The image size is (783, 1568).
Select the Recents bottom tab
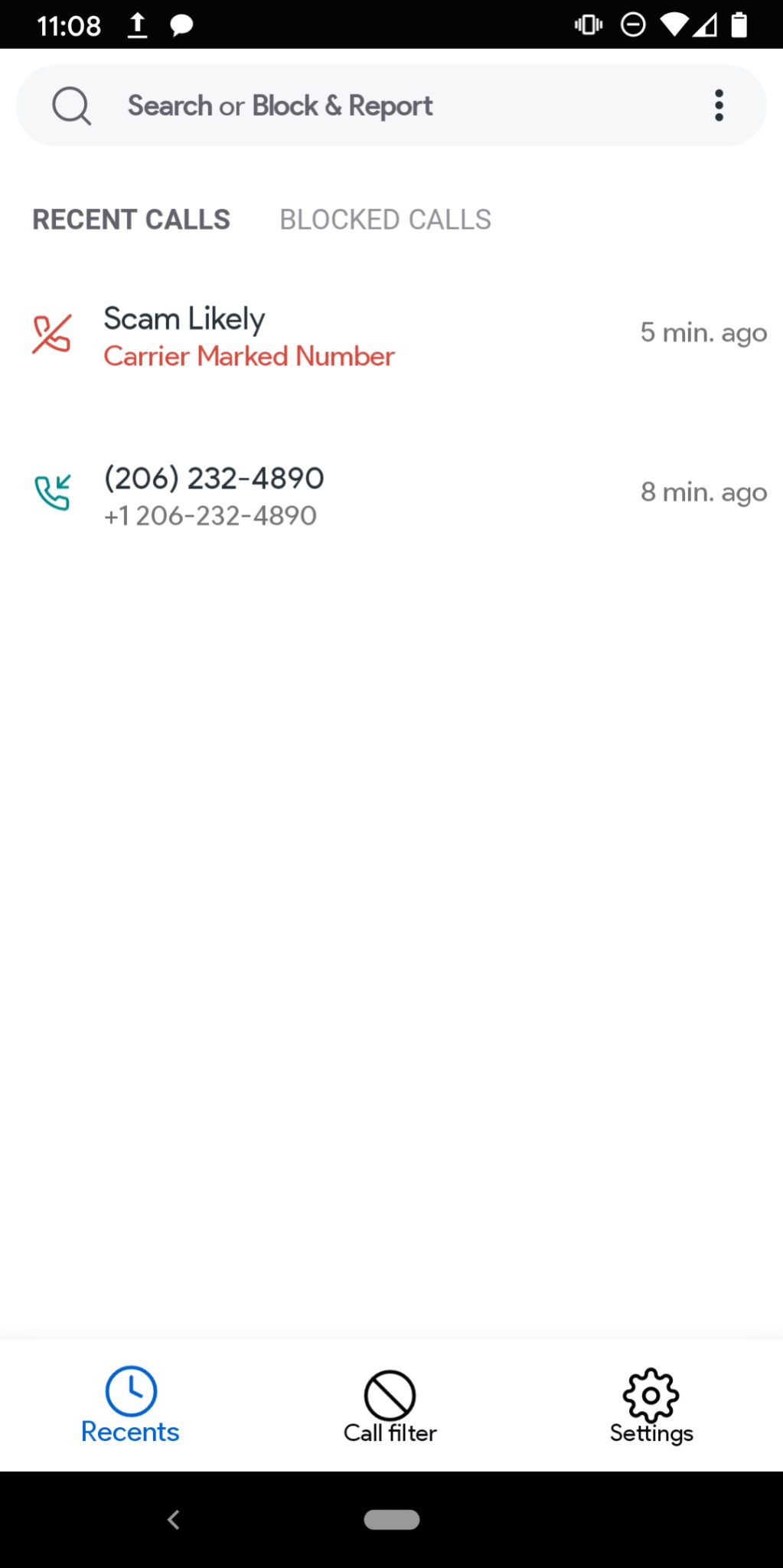point(130,1406)
